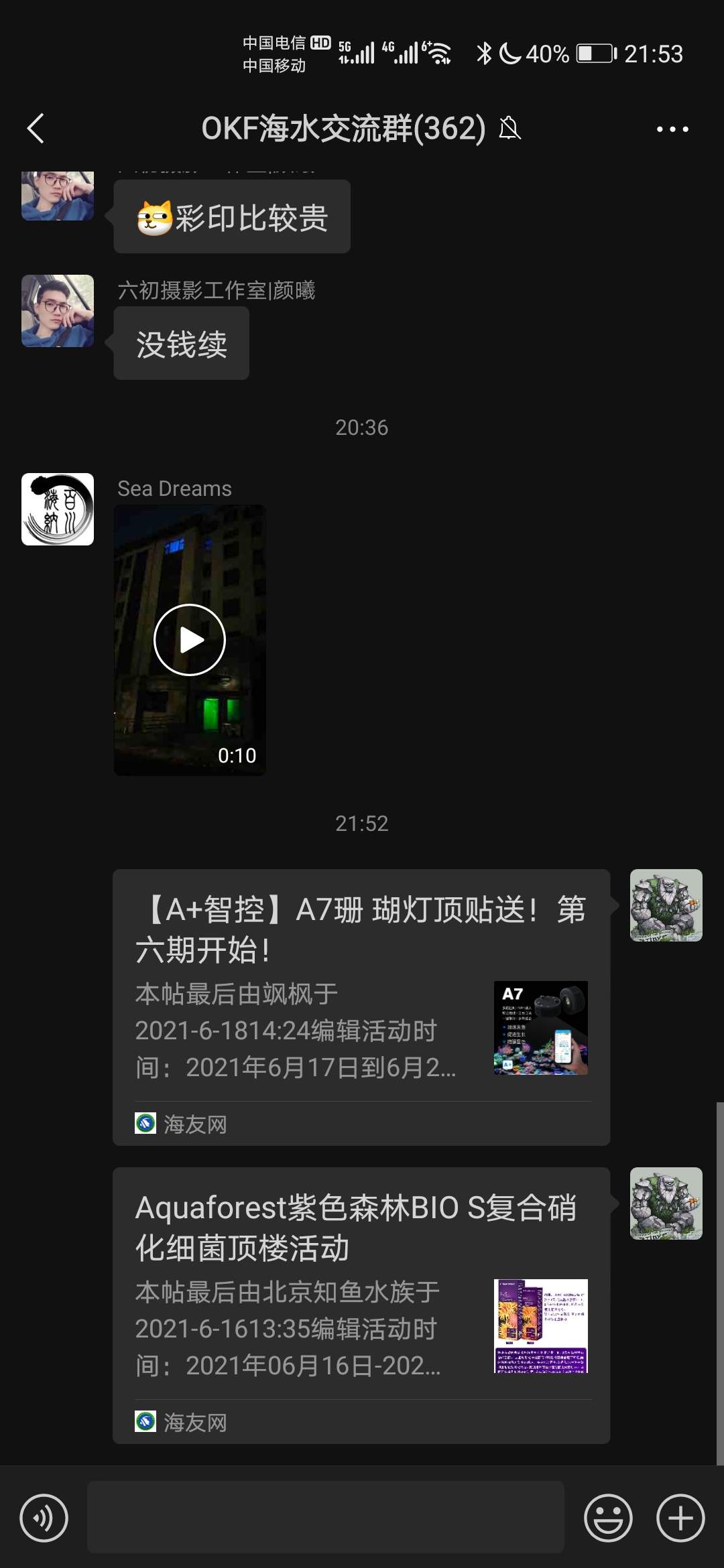
Task: Open the chat options three-dot menu
Action: click(672, 129)
